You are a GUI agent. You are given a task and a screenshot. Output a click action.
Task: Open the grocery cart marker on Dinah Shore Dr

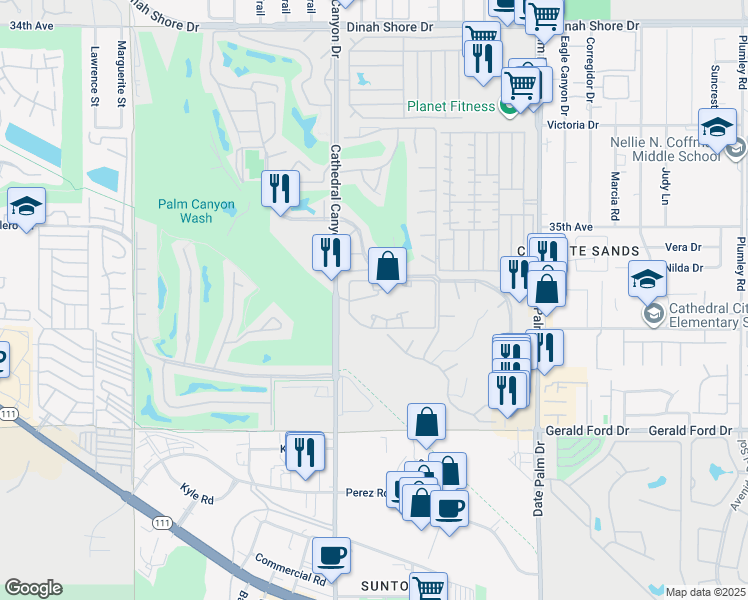(x=543, y=15)
